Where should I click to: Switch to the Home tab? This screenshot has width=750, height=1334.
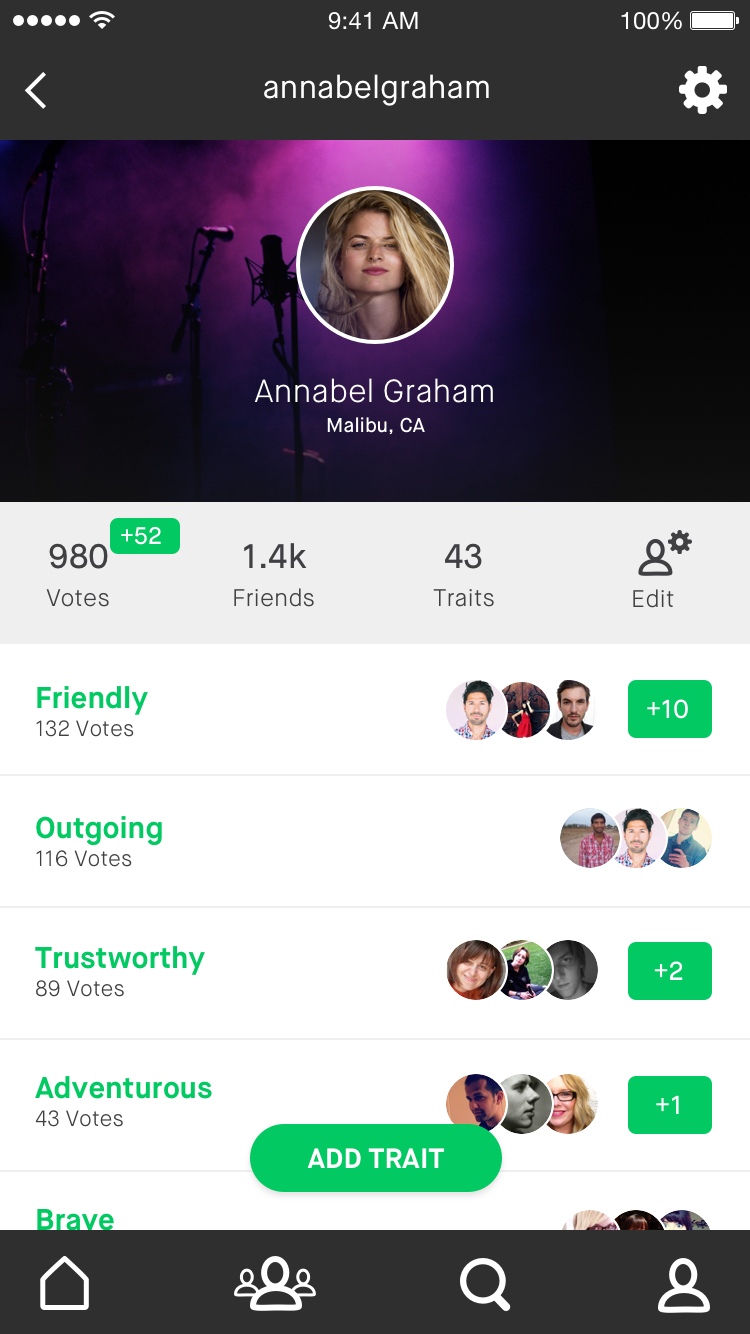point(64,1283)
